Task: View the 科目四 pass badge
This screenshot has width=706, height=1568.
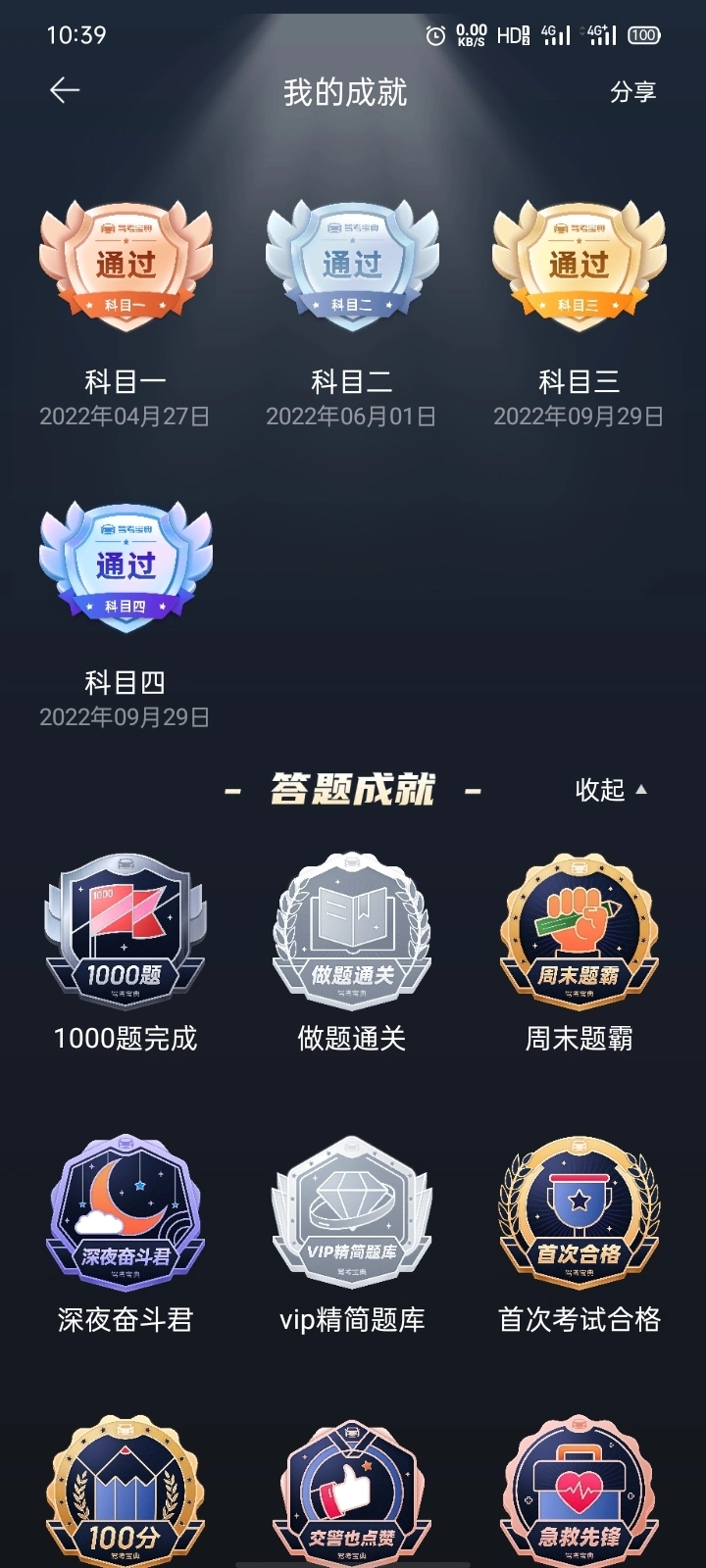Action: pyautogui.click(x=126, y=564)
